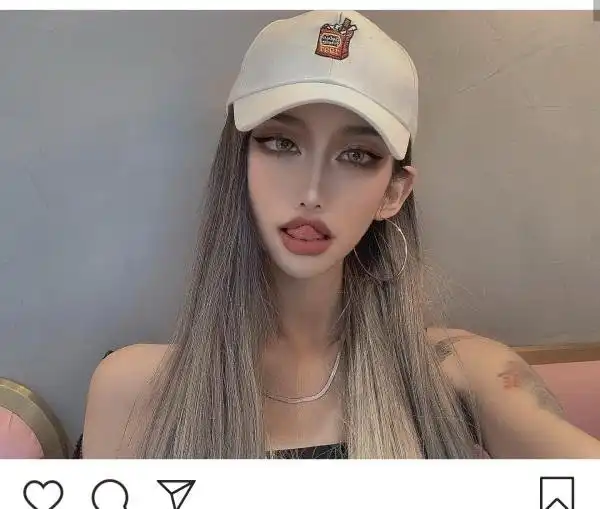The image size is (600, 509).
Task: Save this post with the bookmark icon
Action: (x=557, y=494)
